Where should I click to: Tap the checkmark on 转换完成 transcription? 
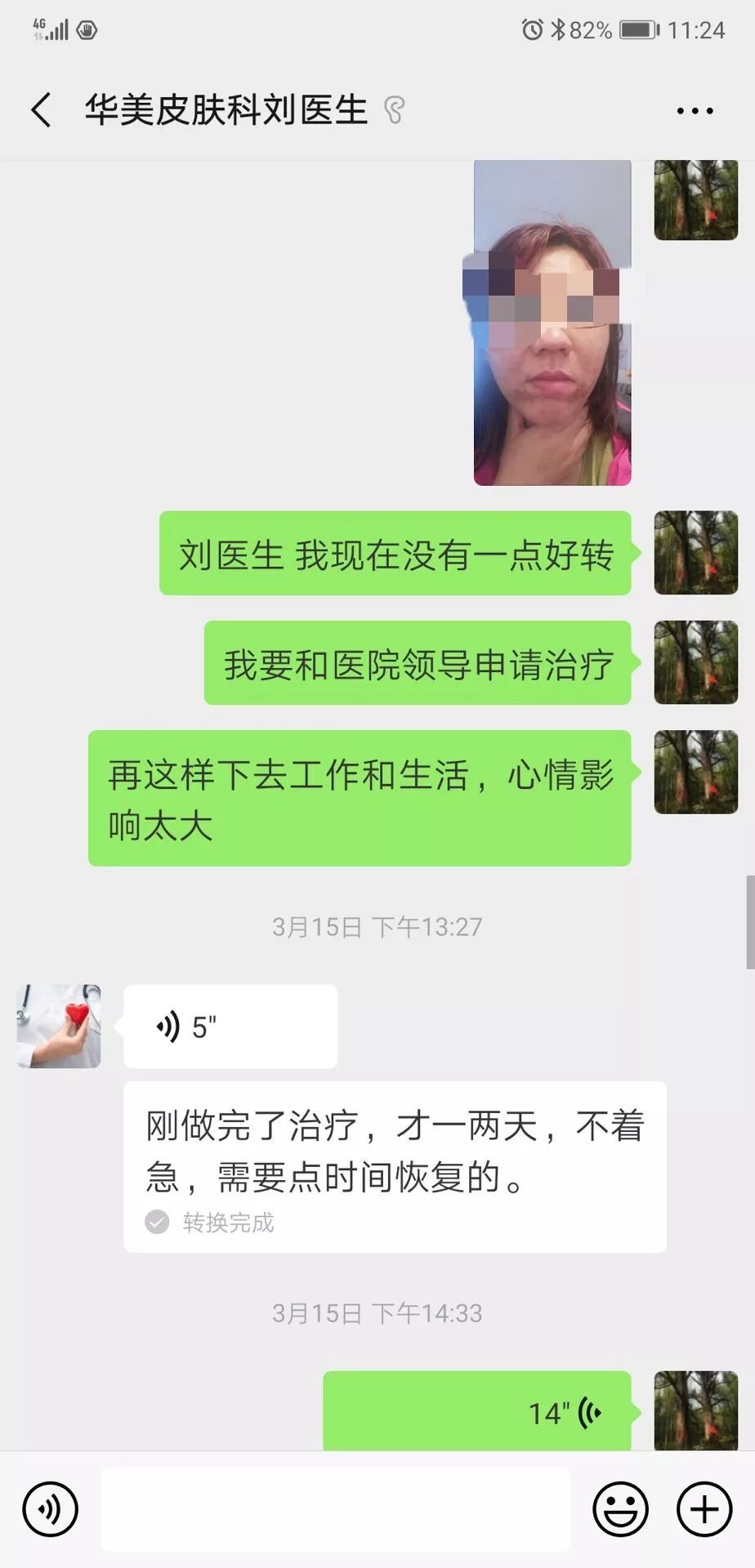click(156, 1223)
